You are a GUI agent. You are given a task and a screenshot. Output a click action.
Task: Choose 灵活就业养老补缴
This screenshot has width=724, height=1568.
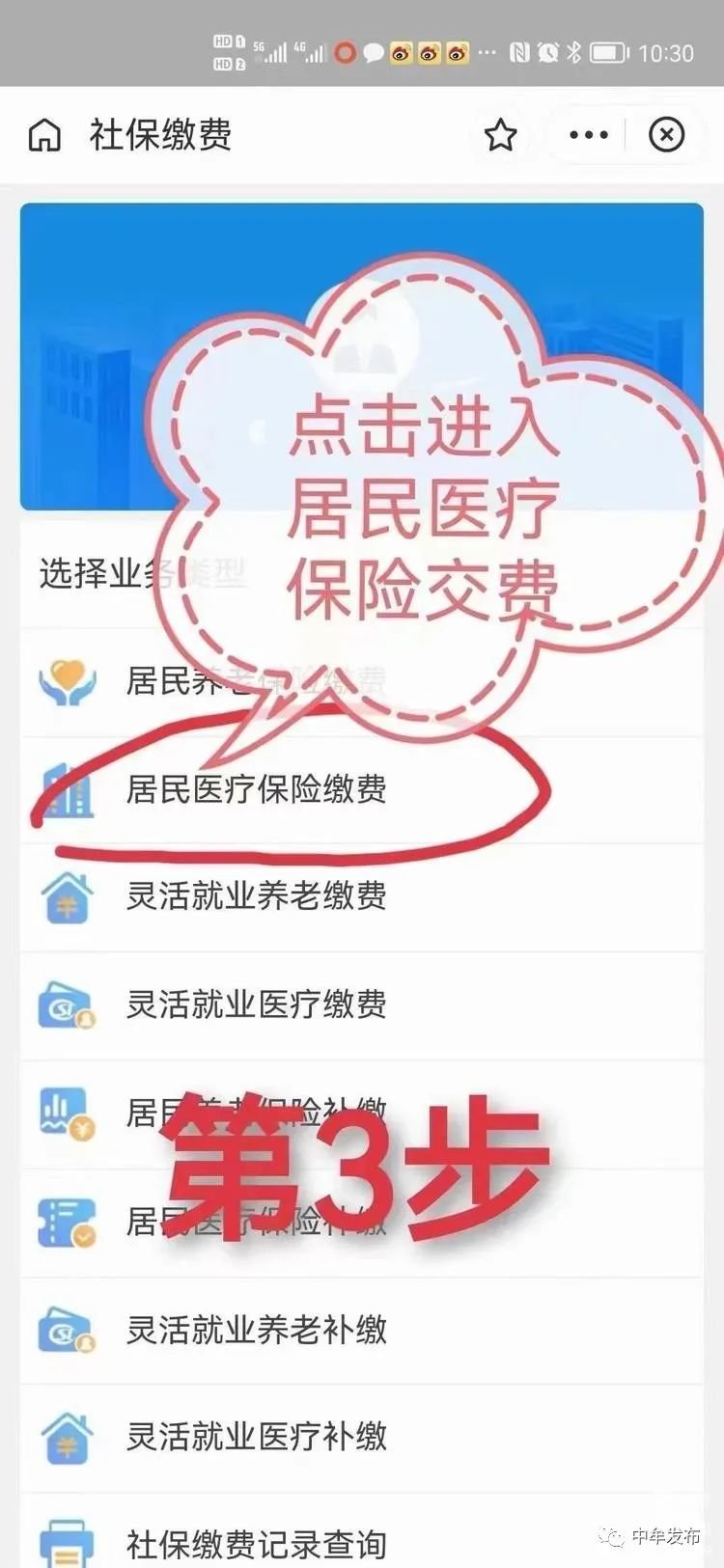[x=257, y=1330]
